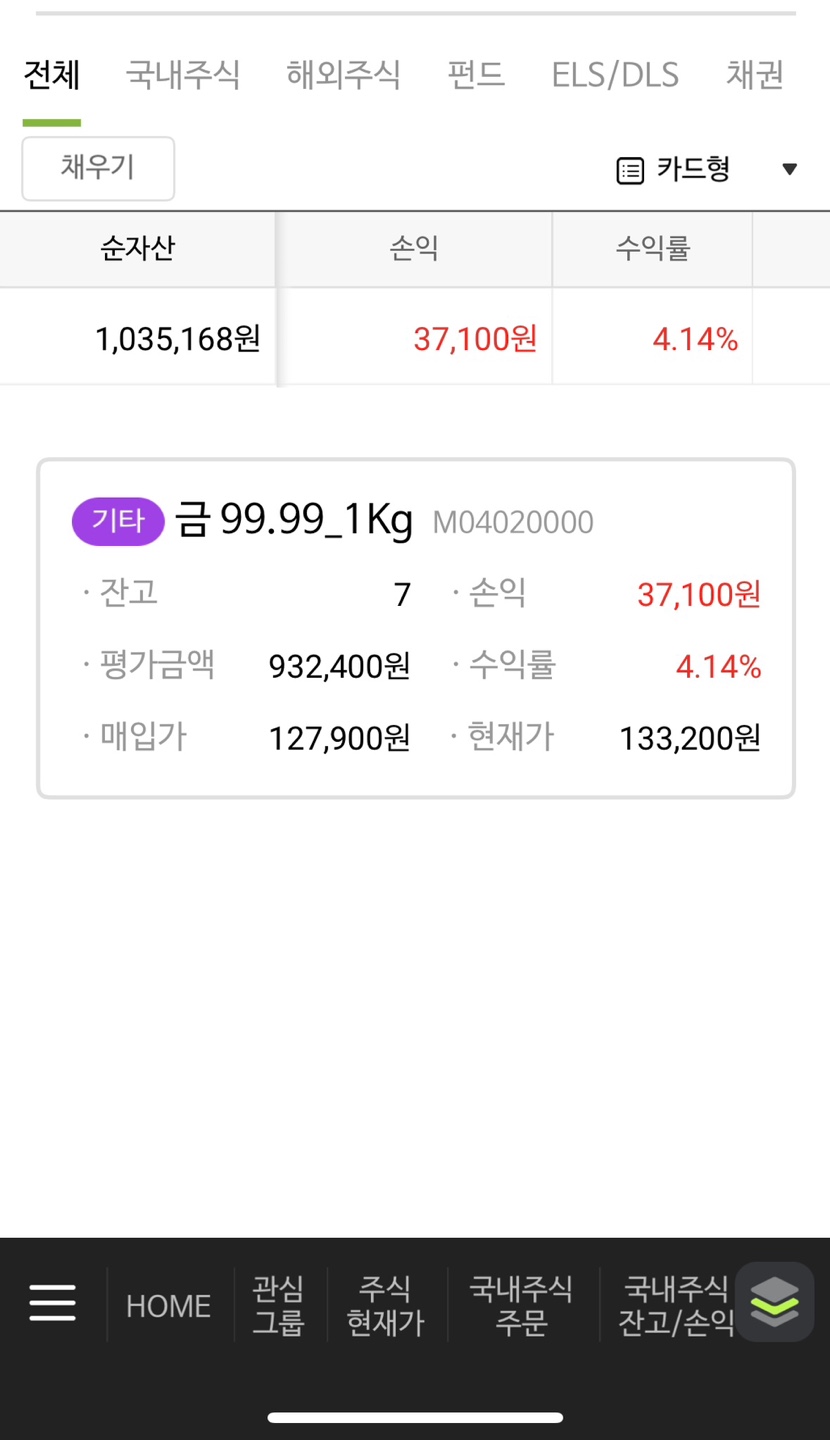Open the 금 99.99_1Kg holding card
The width and height of the screenshot is (830, 1440).
click(415, 628)
